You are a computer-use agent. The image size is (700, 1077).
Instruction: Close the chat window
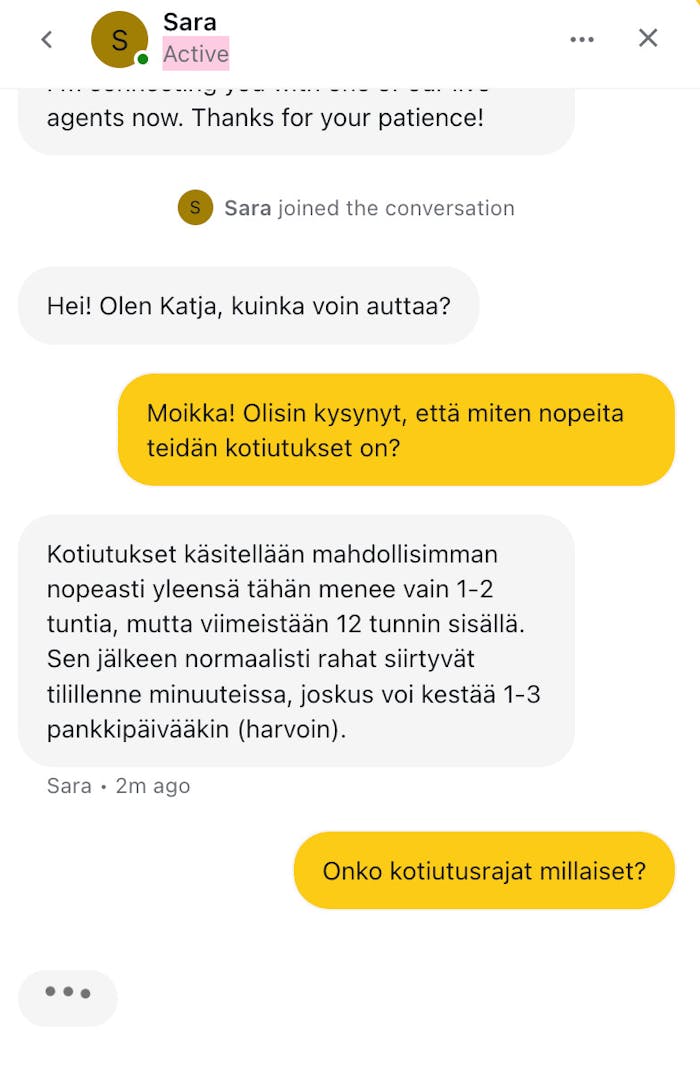[648, 38]
